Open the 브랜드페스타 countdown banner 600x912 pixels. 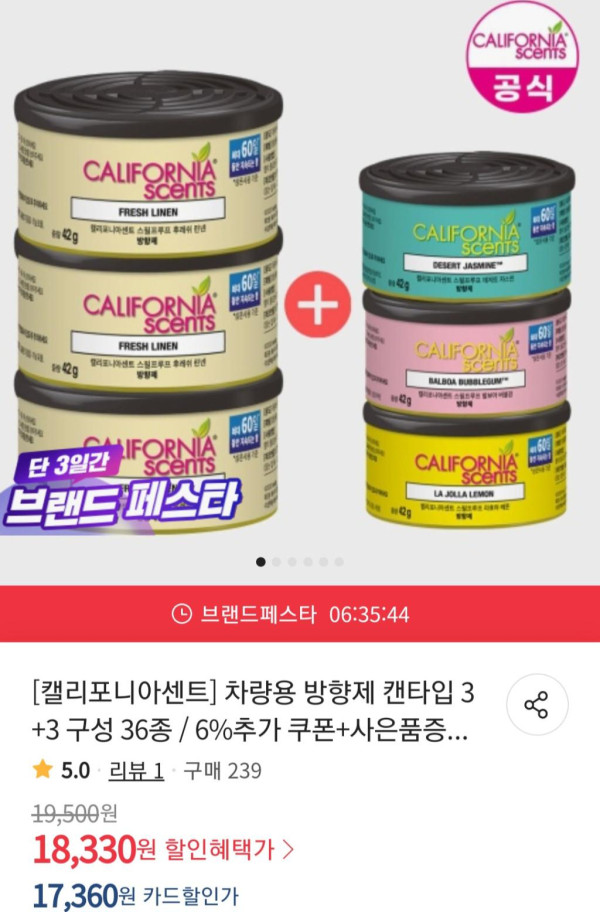click(x=300, y=614)
